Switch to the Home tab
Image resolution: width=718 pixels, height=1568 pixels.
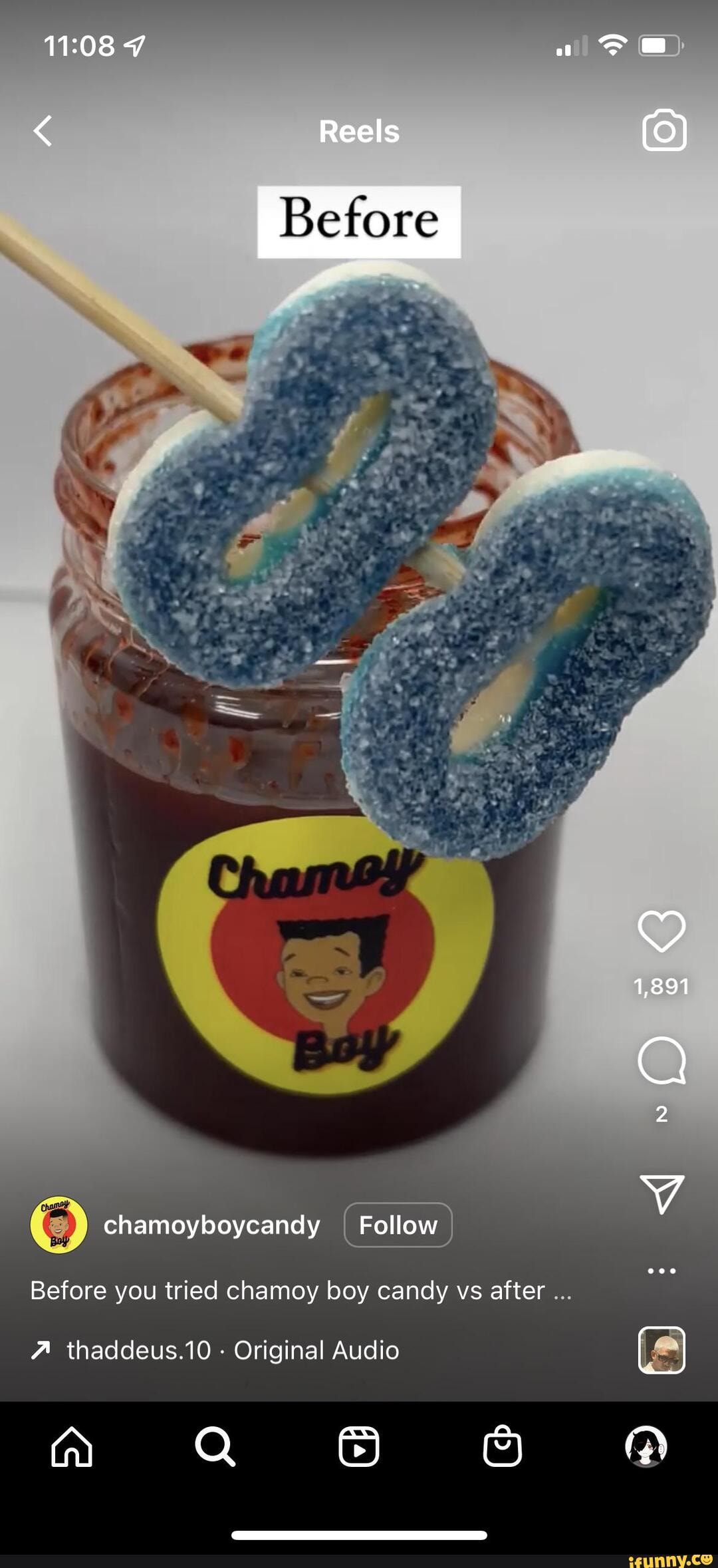coord(72,1446)
